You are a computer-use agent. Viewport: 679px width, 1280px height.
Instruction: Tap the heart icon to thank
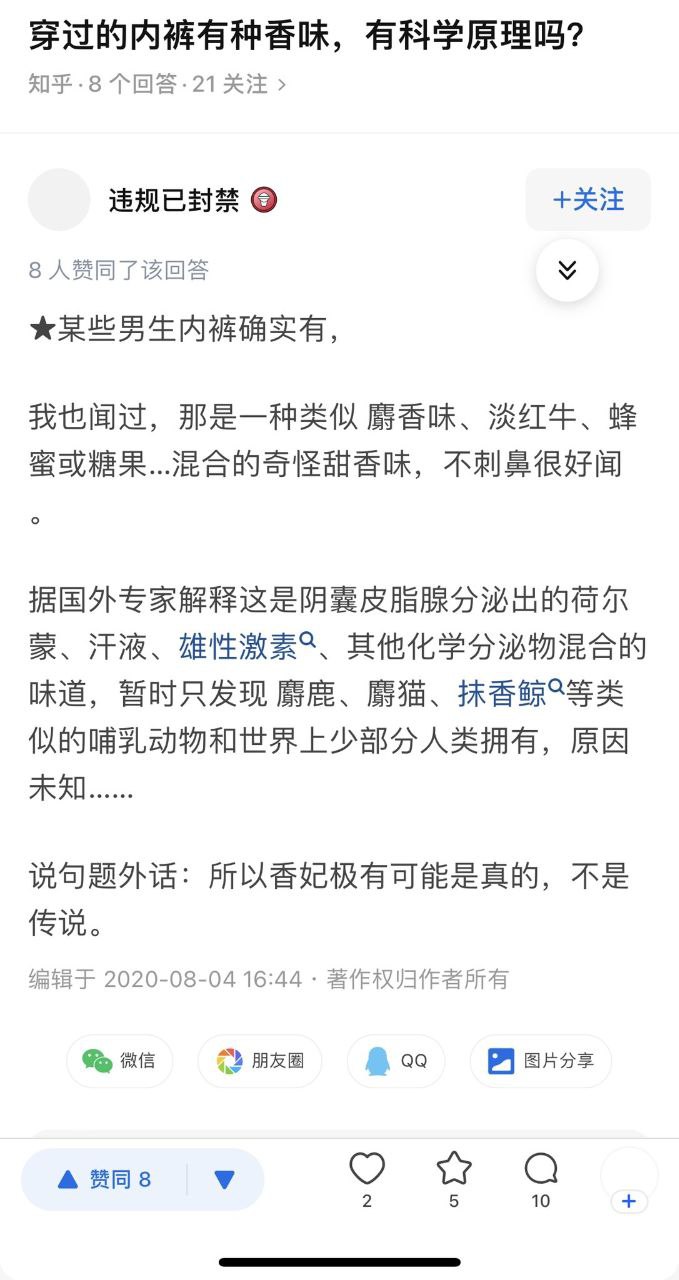367,1180
